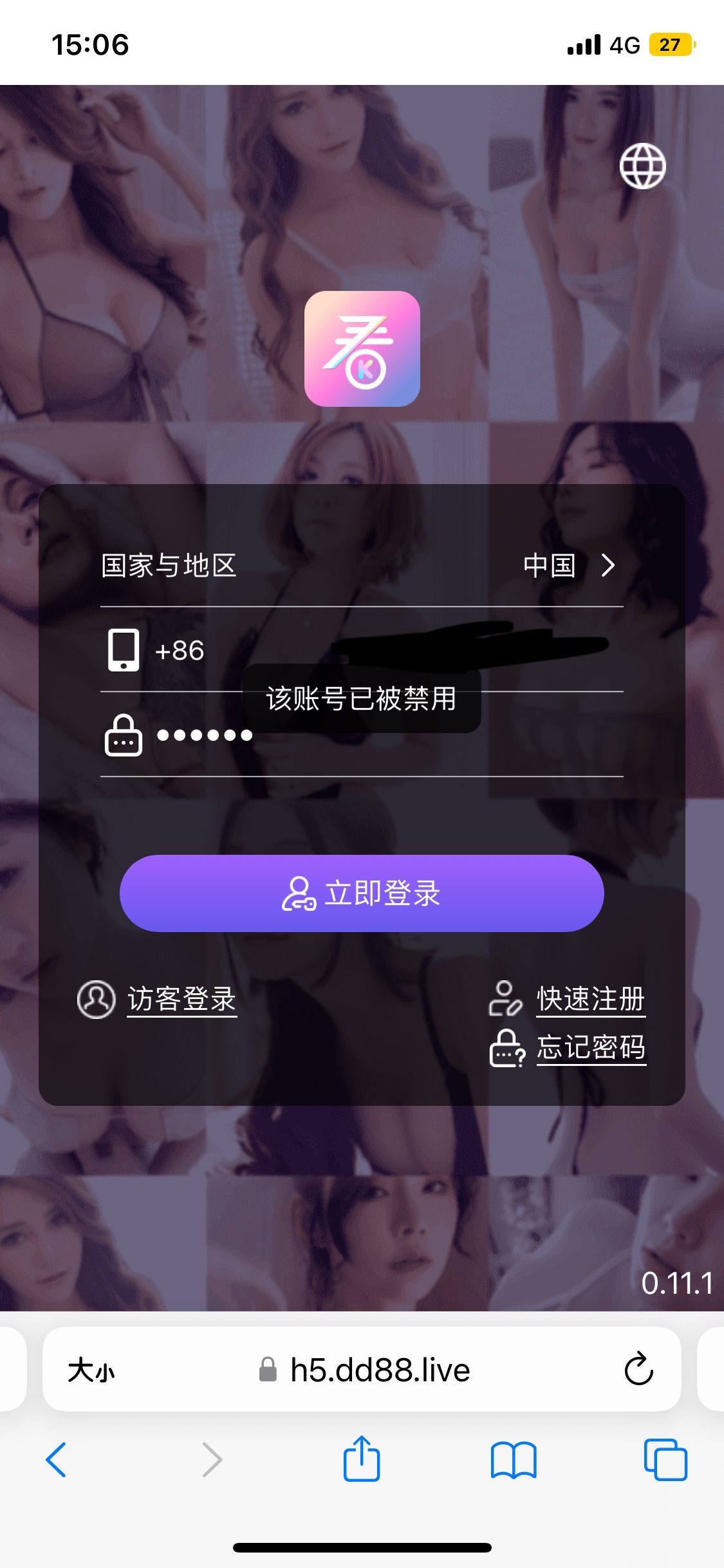This screenshot has height=1568, width=724.
Task: Choose 访客登录 guest login
Action: 158,1000
